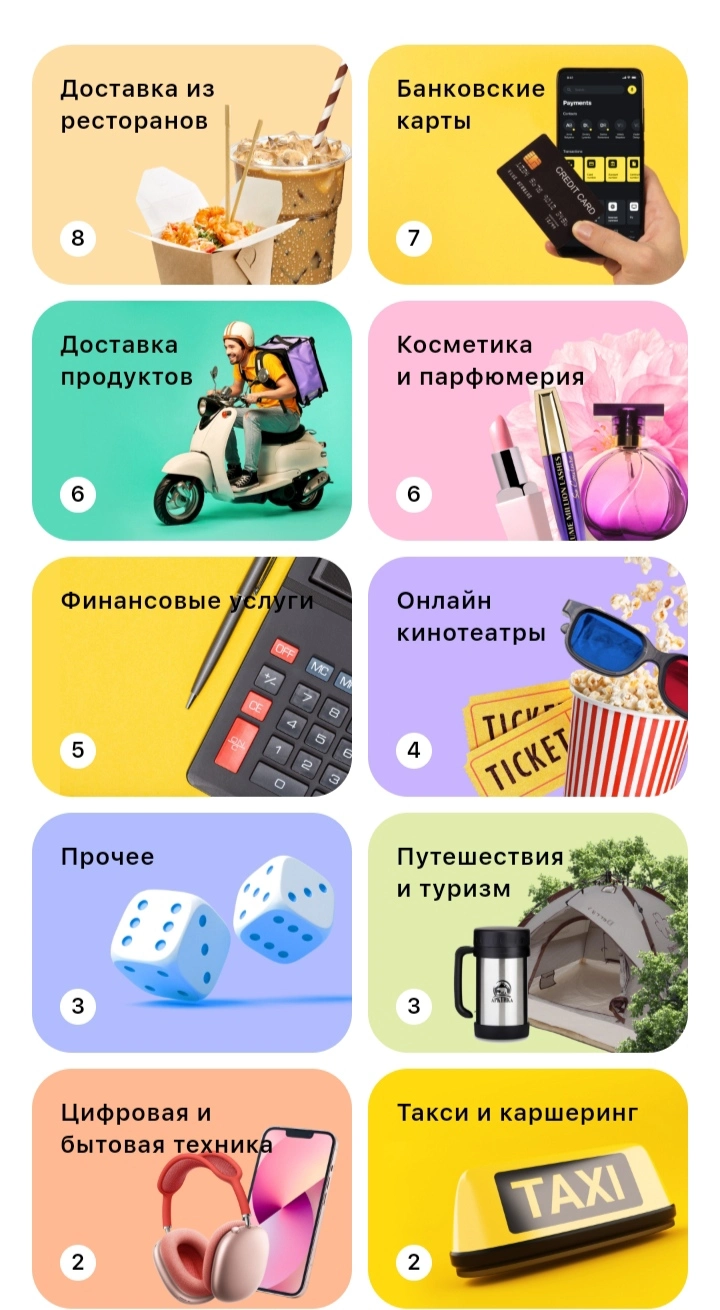Select the Такси и каршеринг tile
The width and height of the screenshot is (720, 1310).
(528, 1189)
